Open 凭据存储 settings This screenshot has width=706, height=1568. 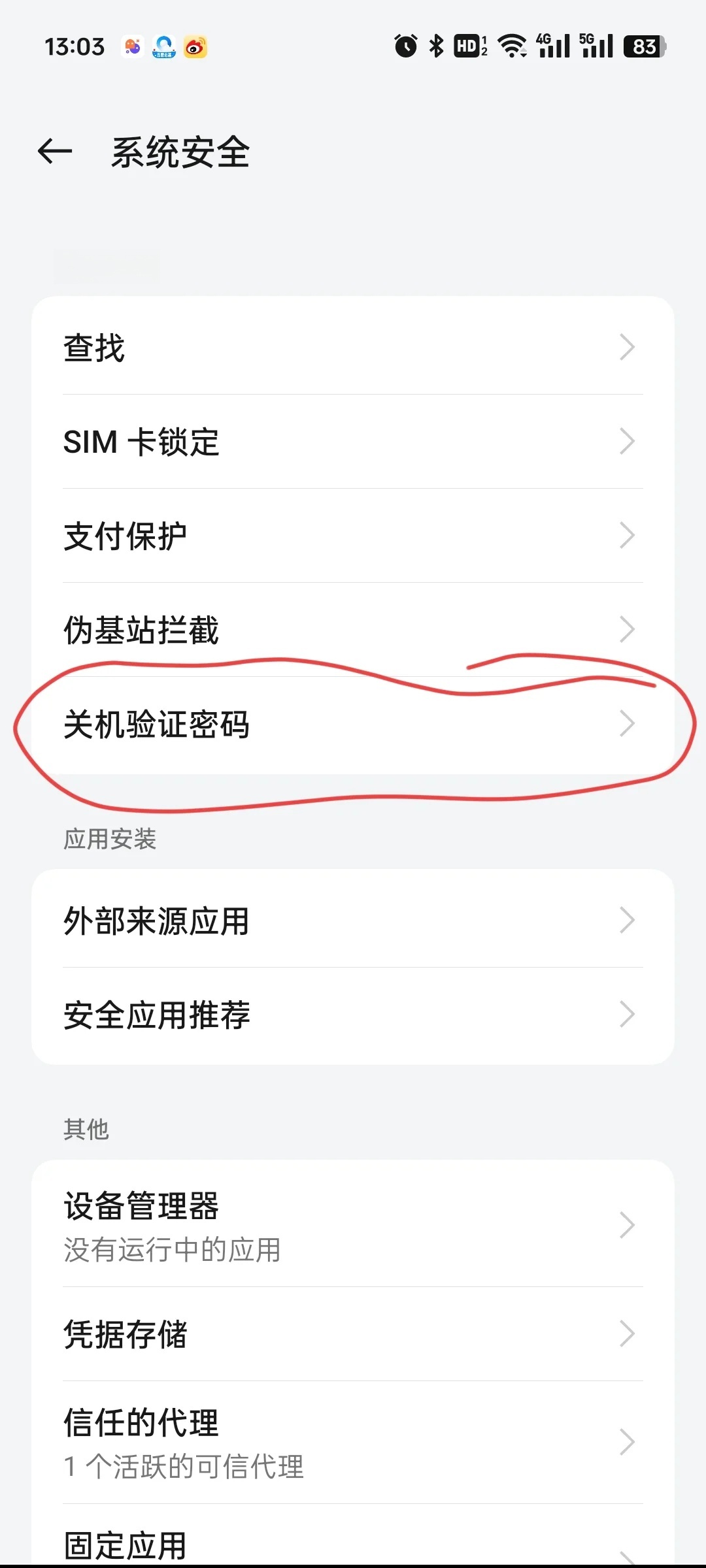click(x=353, y=1334)
